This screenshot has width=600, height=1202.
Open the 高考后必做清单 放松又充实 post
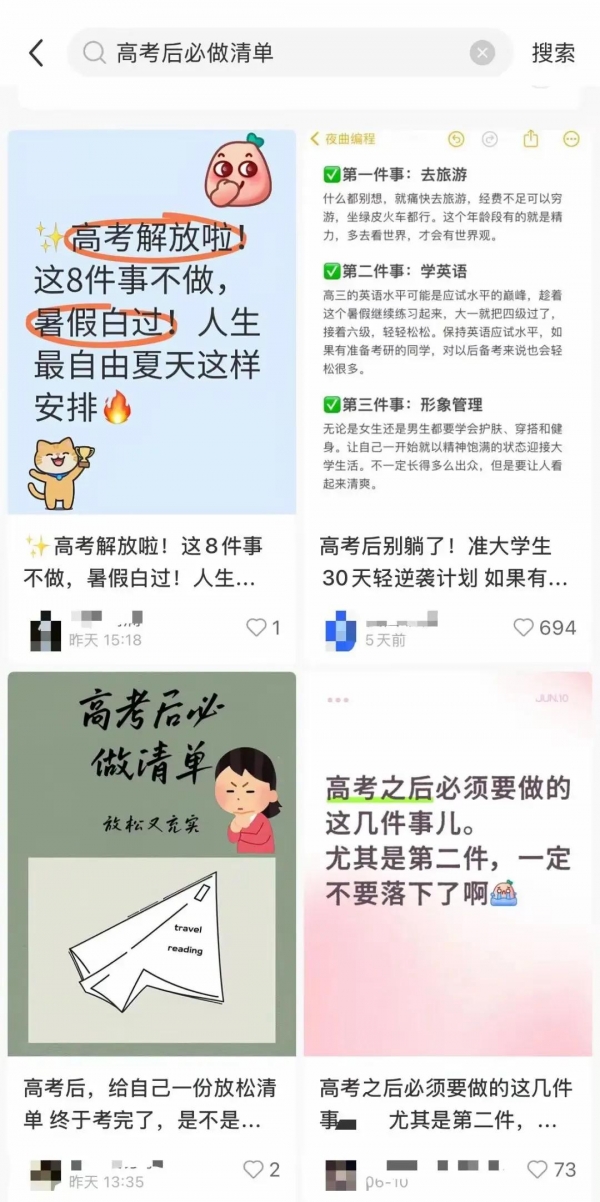(x=152, y=862)
